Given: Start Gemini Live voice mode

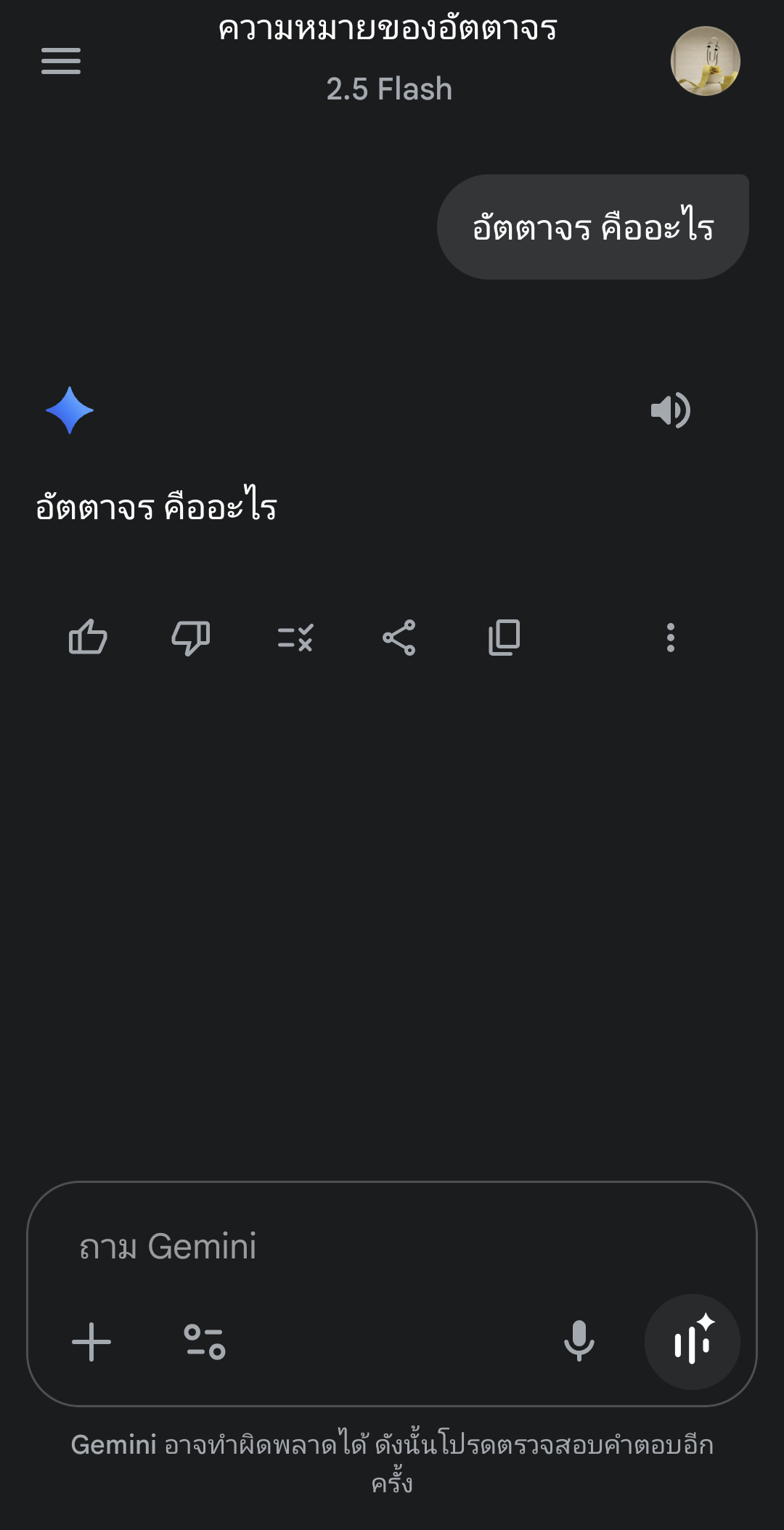Looking at the screenshot, I should tap(692, 1342).
